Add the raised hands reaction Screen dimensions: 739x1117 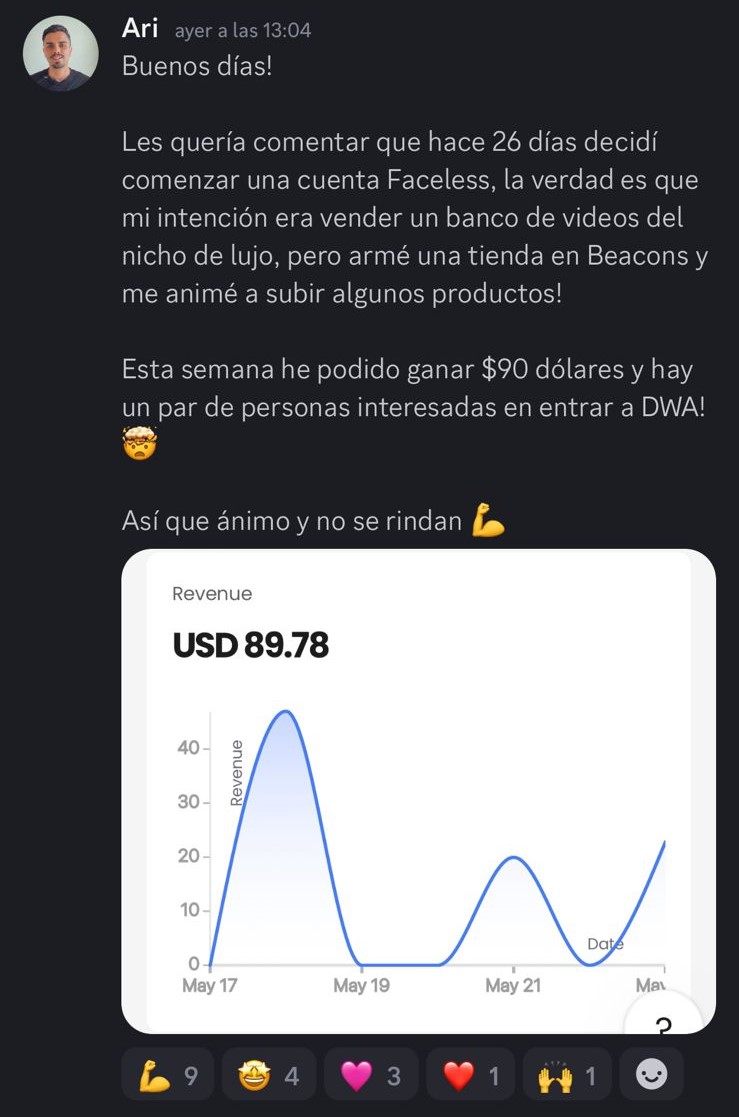566,1075
